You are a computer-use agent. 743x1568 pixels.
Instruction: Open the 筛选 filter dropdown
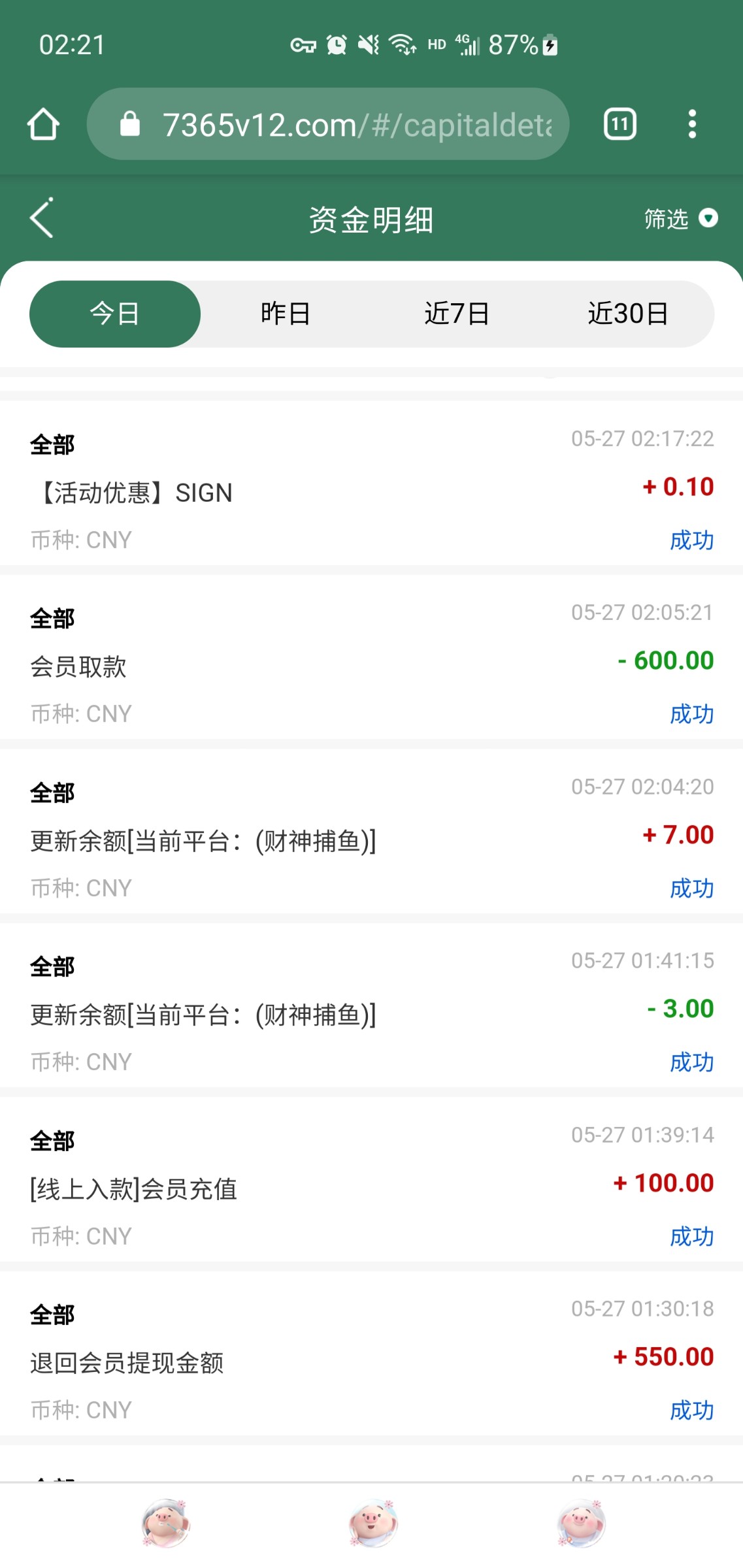click(x=681, y=219)
